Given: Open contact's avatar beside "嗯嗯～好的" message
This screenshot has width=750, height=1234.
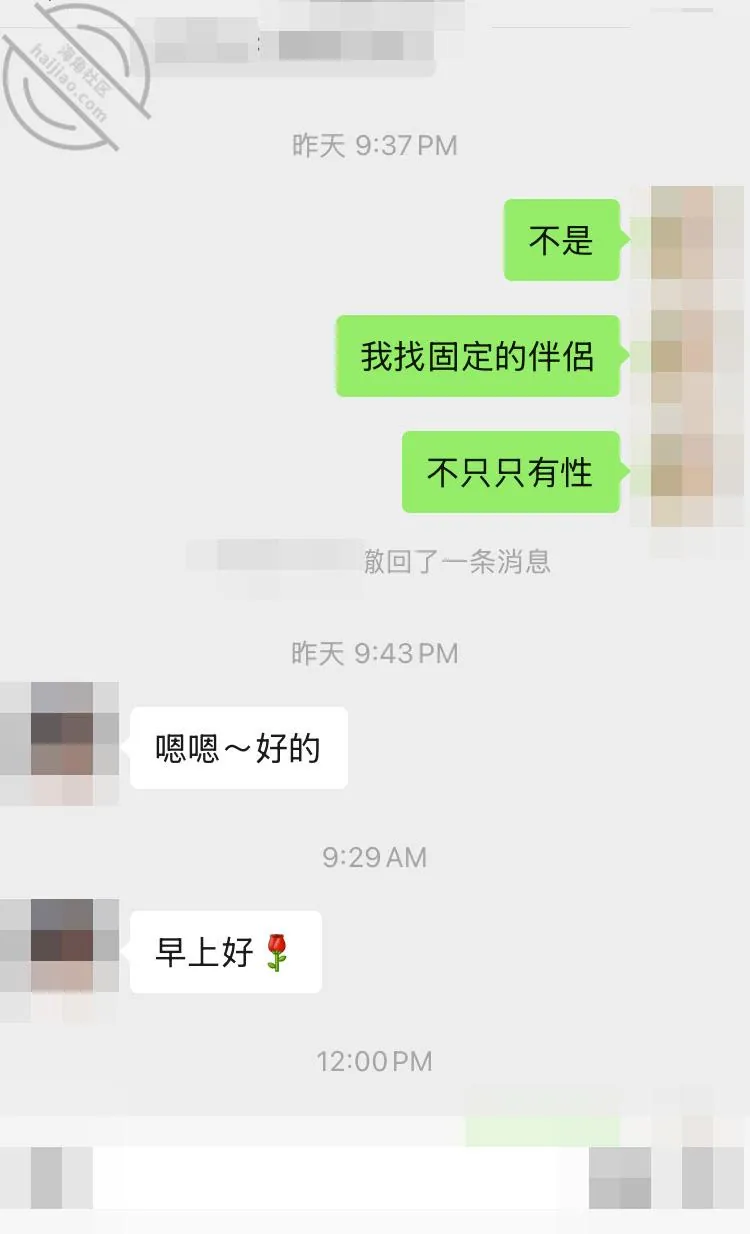Looking at the screenshot, I should (61, 745).
